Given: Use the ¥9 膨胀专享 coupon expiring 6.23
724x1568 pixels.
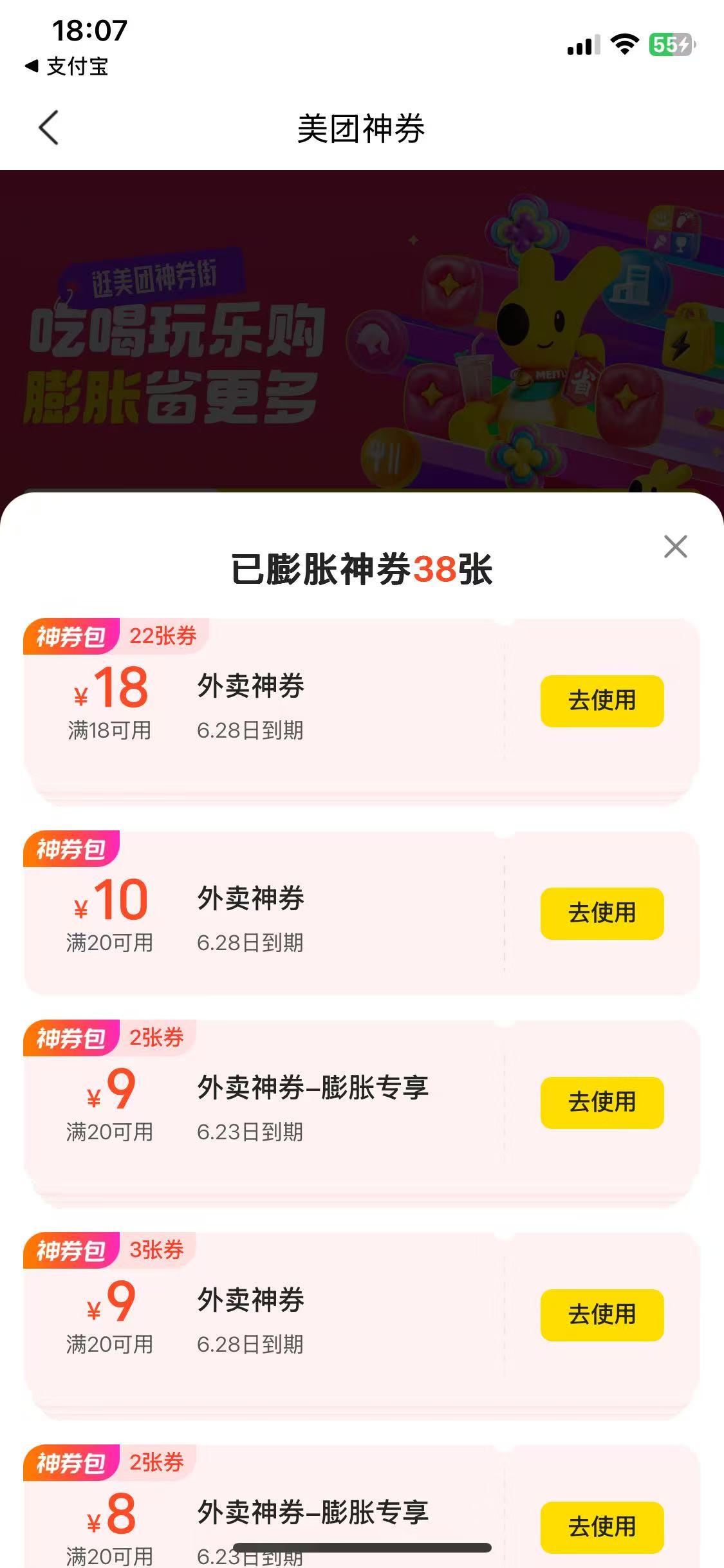Looking at the screenshot, I should click(x=602, y=1103).
